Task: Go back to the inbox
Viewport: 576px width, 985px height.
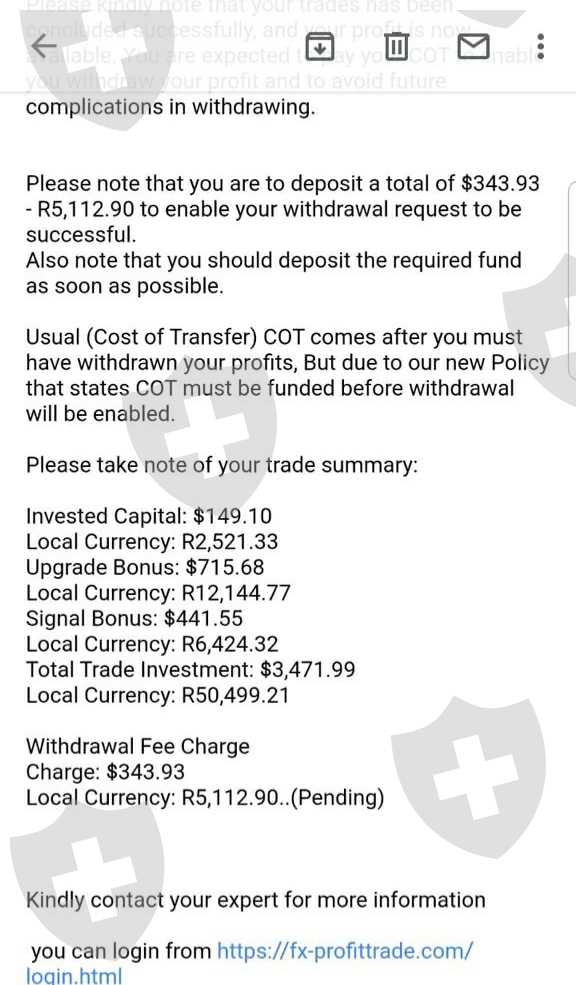Action: tap(44, 46)
